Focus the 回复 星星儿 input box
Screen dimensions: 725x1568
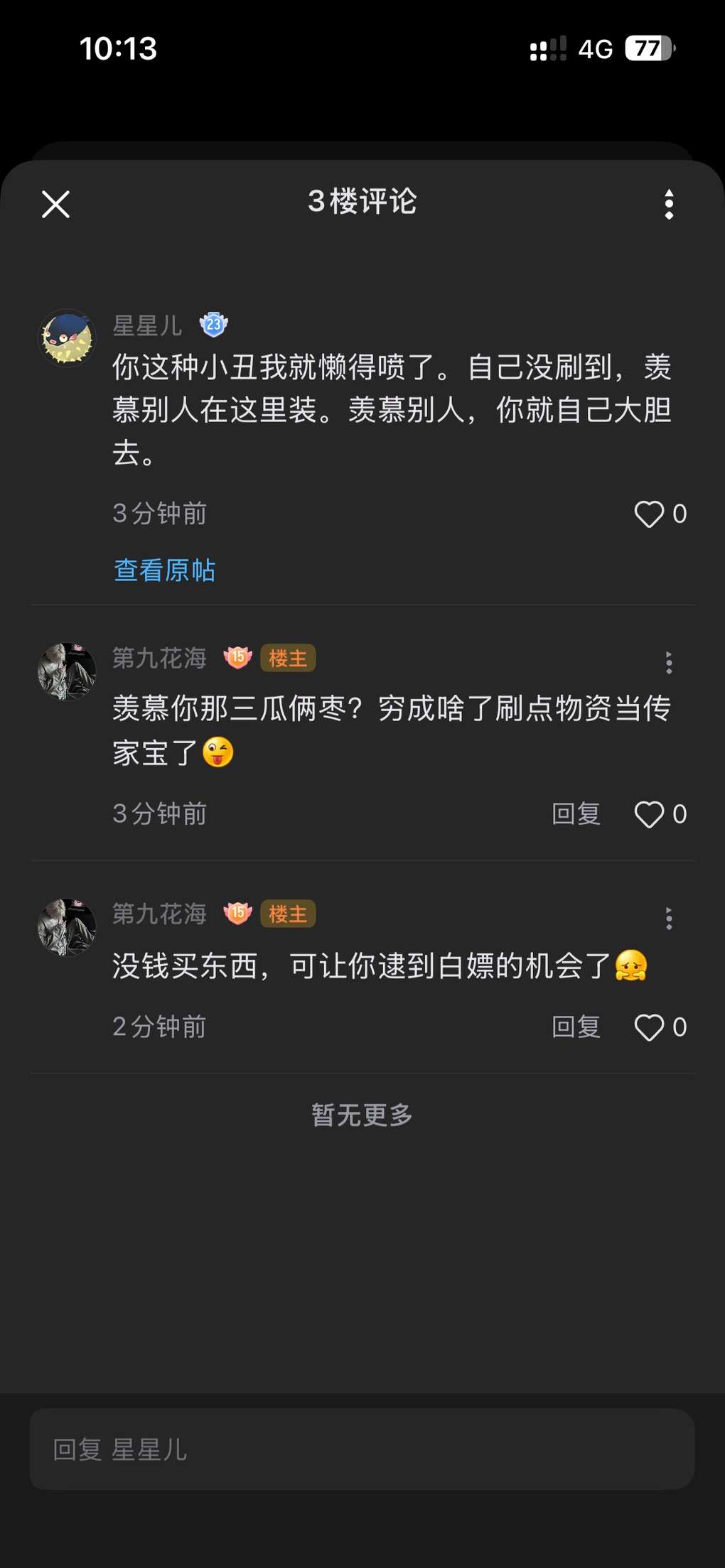point(362,1449)
